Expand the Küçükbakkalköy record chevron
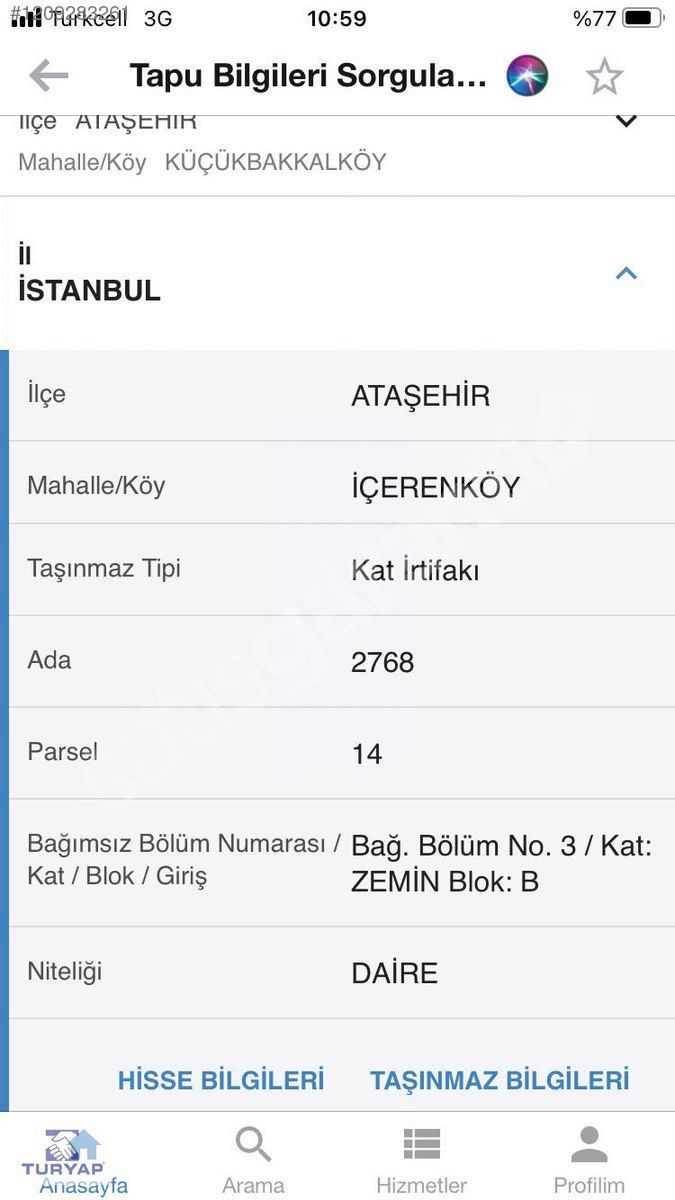The height and width of the screenshot is (1200, 675). tap(626, 122)
